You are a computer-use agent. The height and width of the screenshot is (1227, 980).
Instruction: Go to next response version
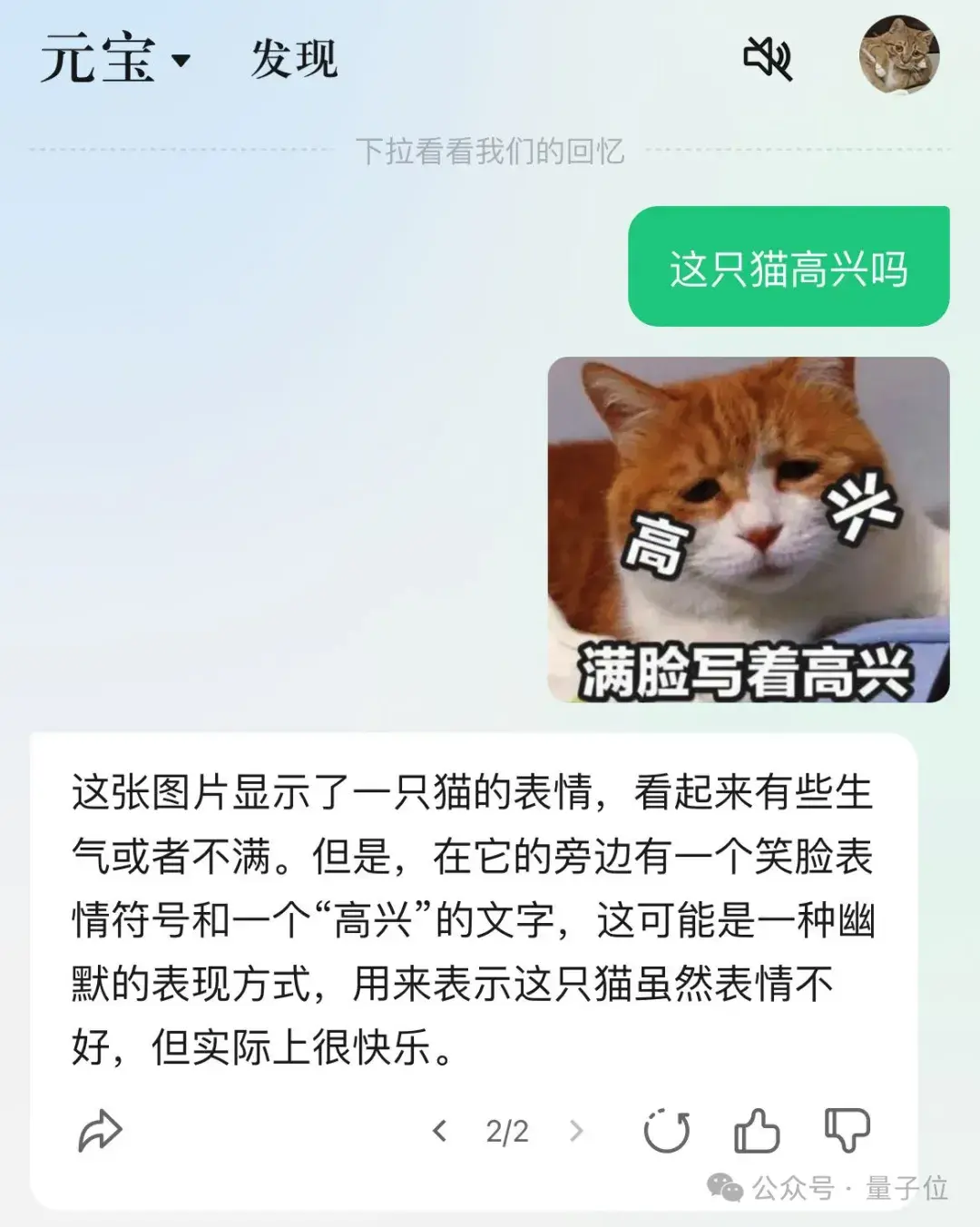tap(575, 1131)
